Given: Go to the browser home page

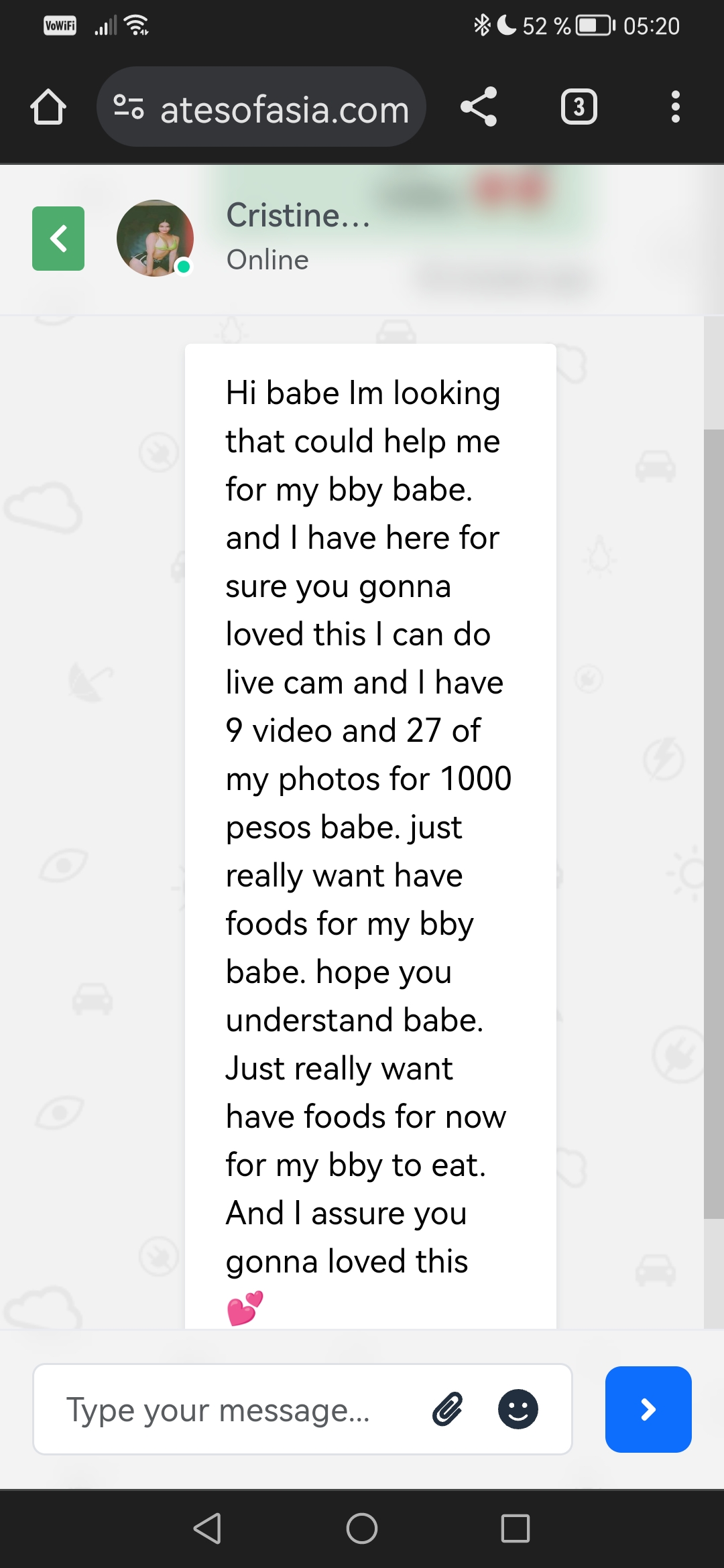Looking at the screenshot, I should click(48, 107).
